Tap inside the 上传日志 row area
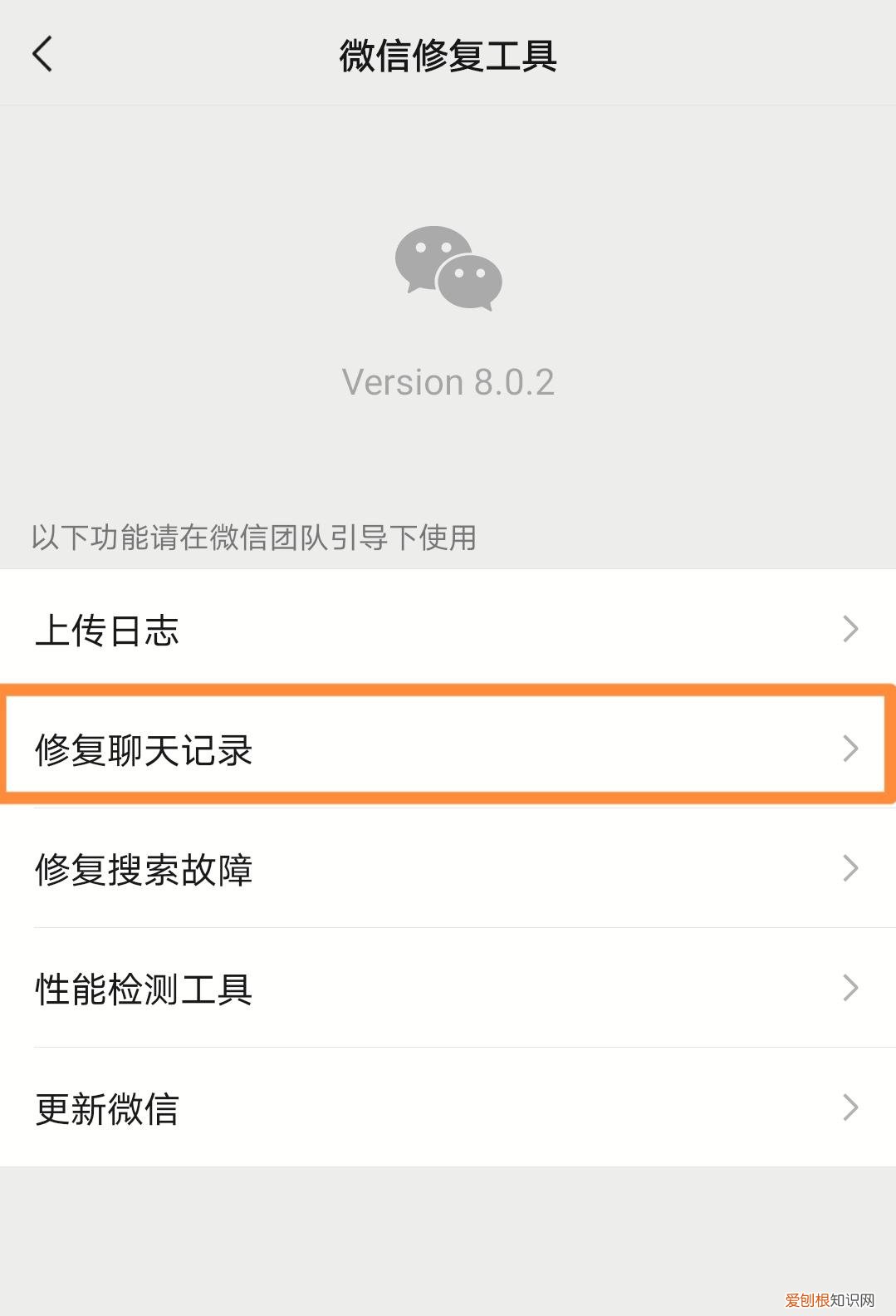Screen dimensions: 896x1316 pyautogui.click(x=448, y=629)
